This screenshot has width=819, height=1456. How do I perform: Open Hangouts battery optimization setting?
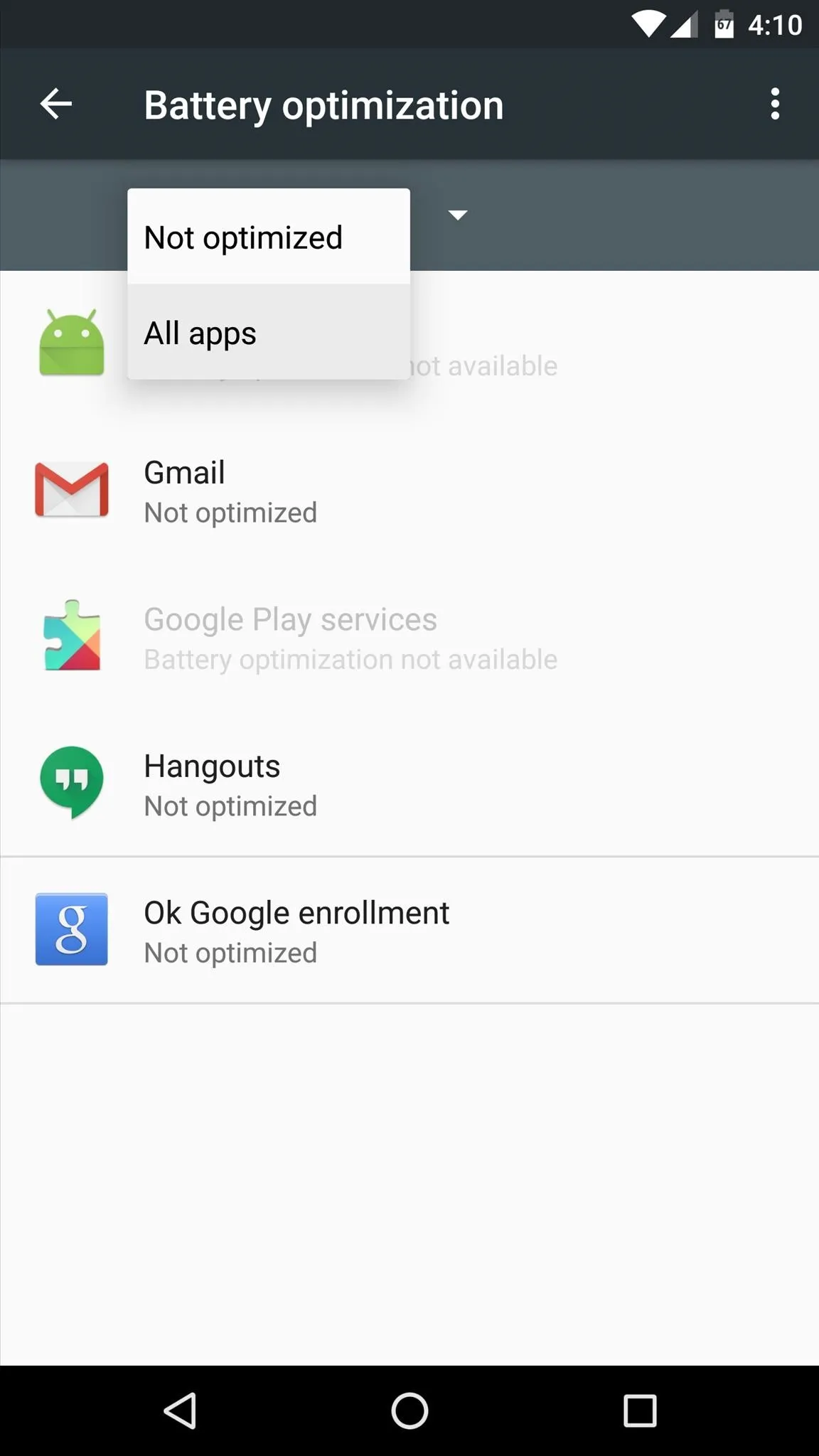(x=409, y=784)
